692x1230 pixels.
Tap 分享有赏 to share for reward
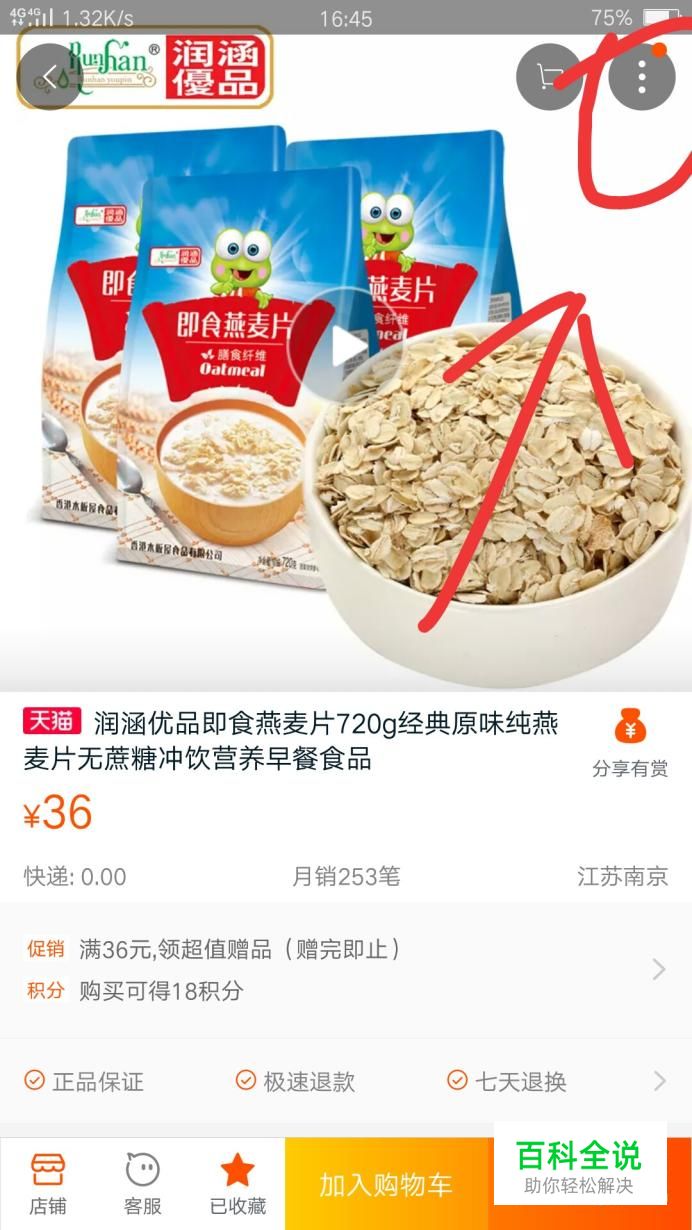coord(630,743)
